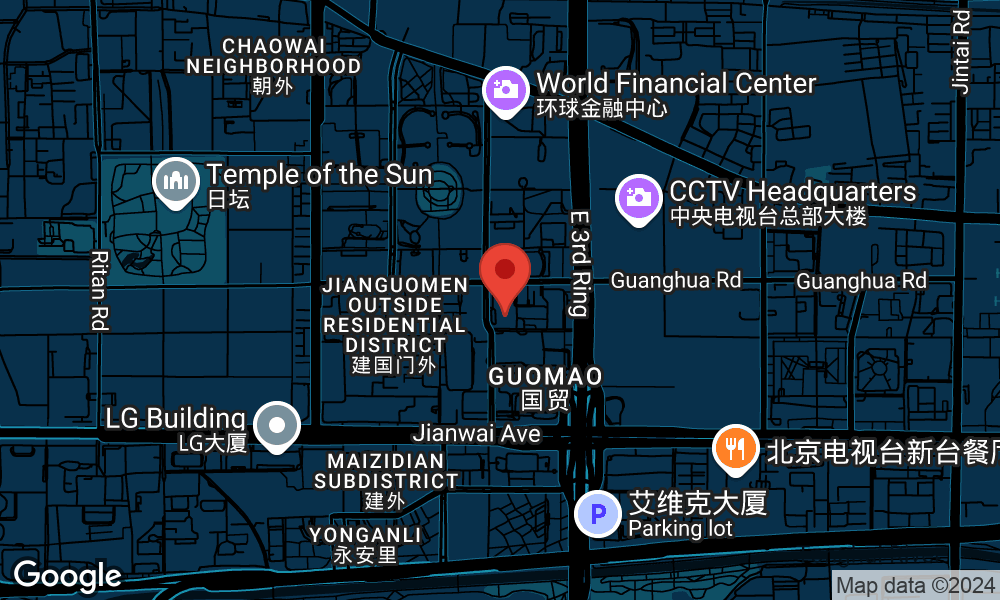Tap the red location pin marker
This screenshot has width=1000, height=600.
pyautogui.click(x=505, y=274)
